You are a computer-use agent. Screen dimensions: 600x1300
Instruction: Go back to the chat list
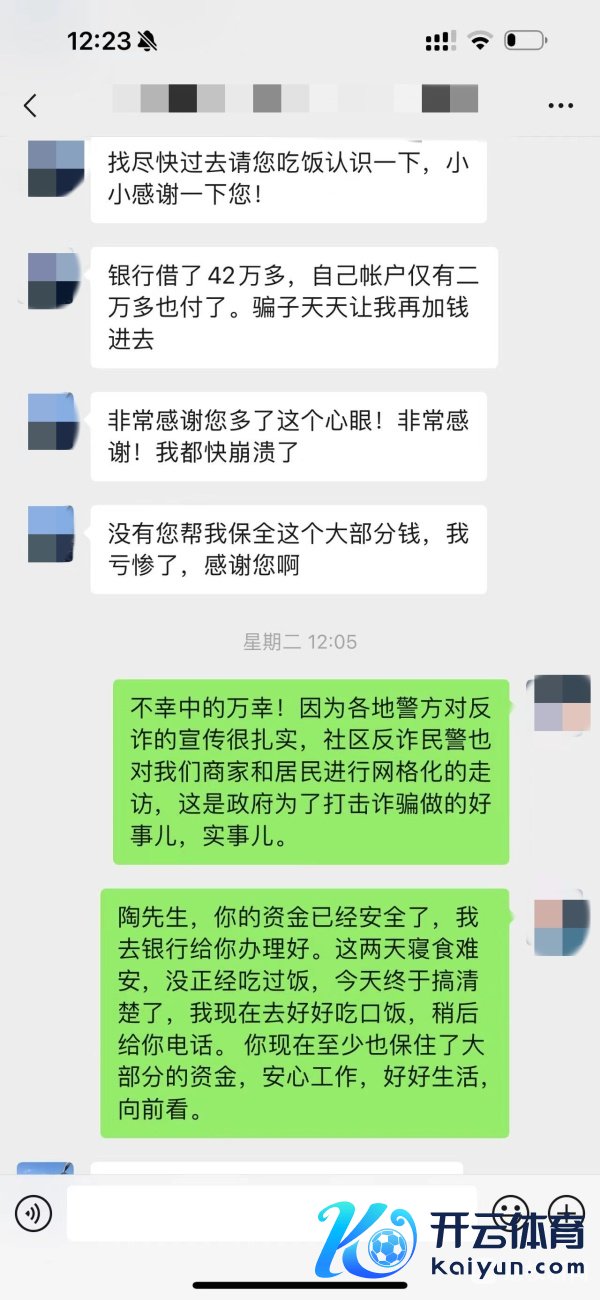point(30,105)
